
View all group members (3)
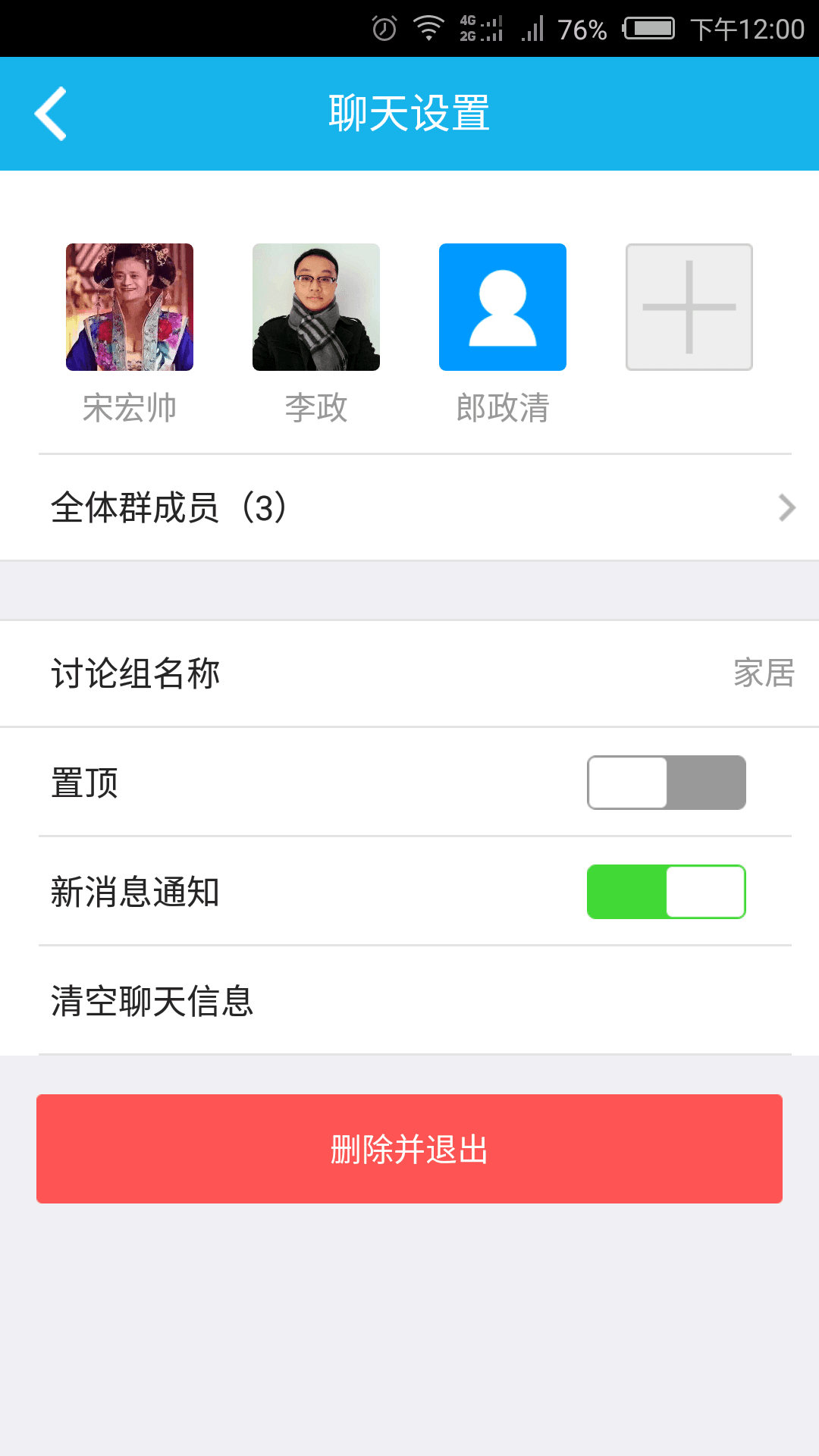pos(409,507)
